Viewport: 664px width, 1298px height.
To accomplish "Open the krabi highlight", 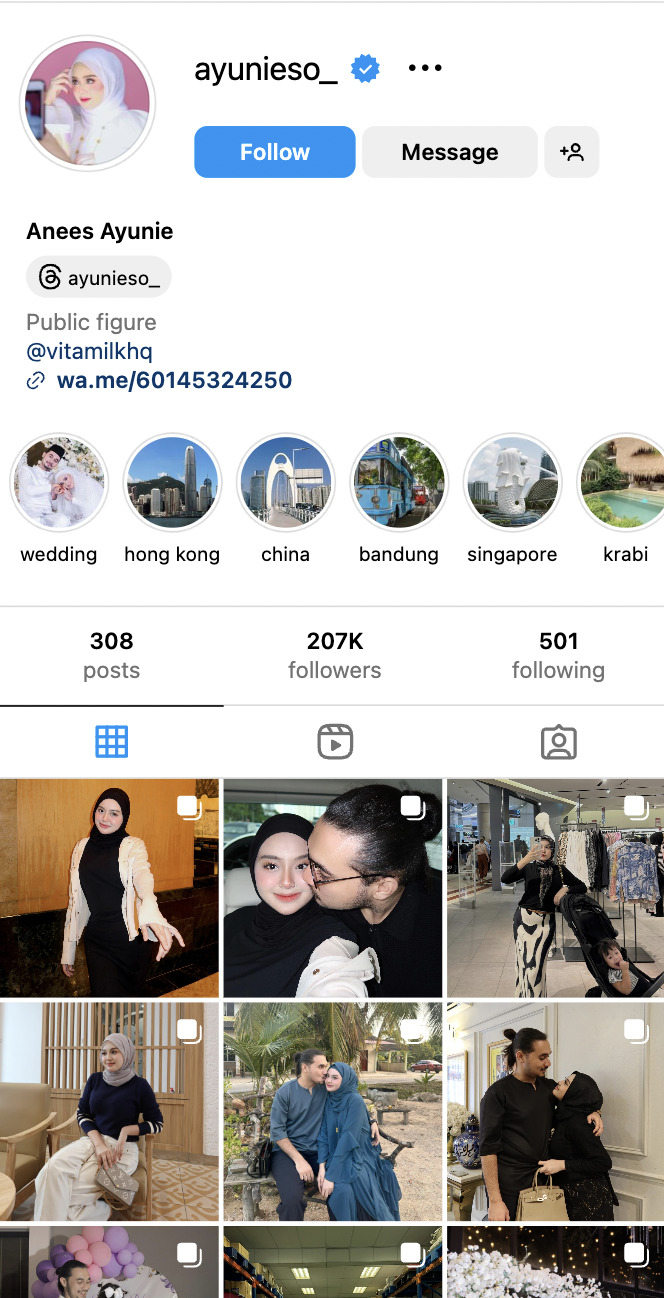I will (625, 482).
